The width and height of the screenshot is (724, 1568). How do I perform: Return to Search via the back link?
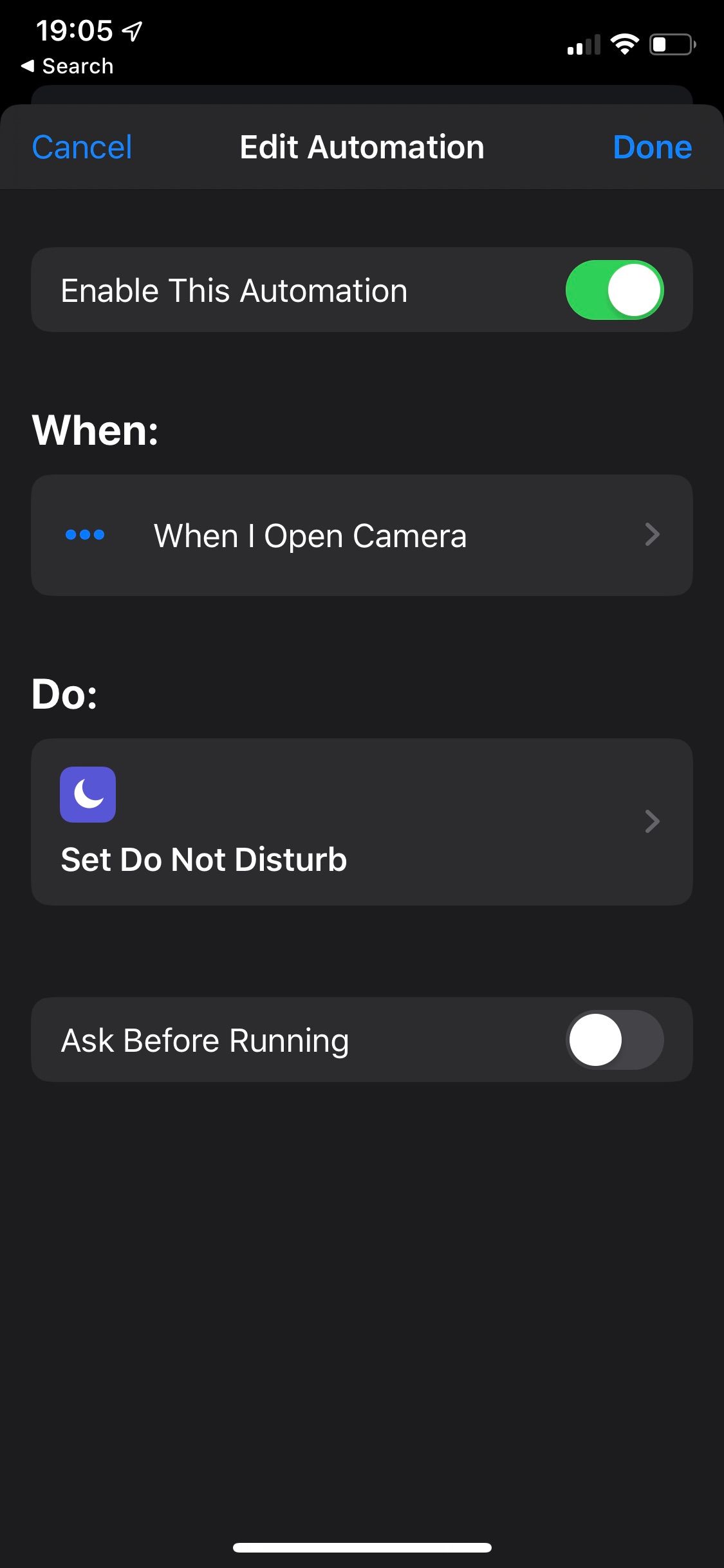[x=68, y=66]
